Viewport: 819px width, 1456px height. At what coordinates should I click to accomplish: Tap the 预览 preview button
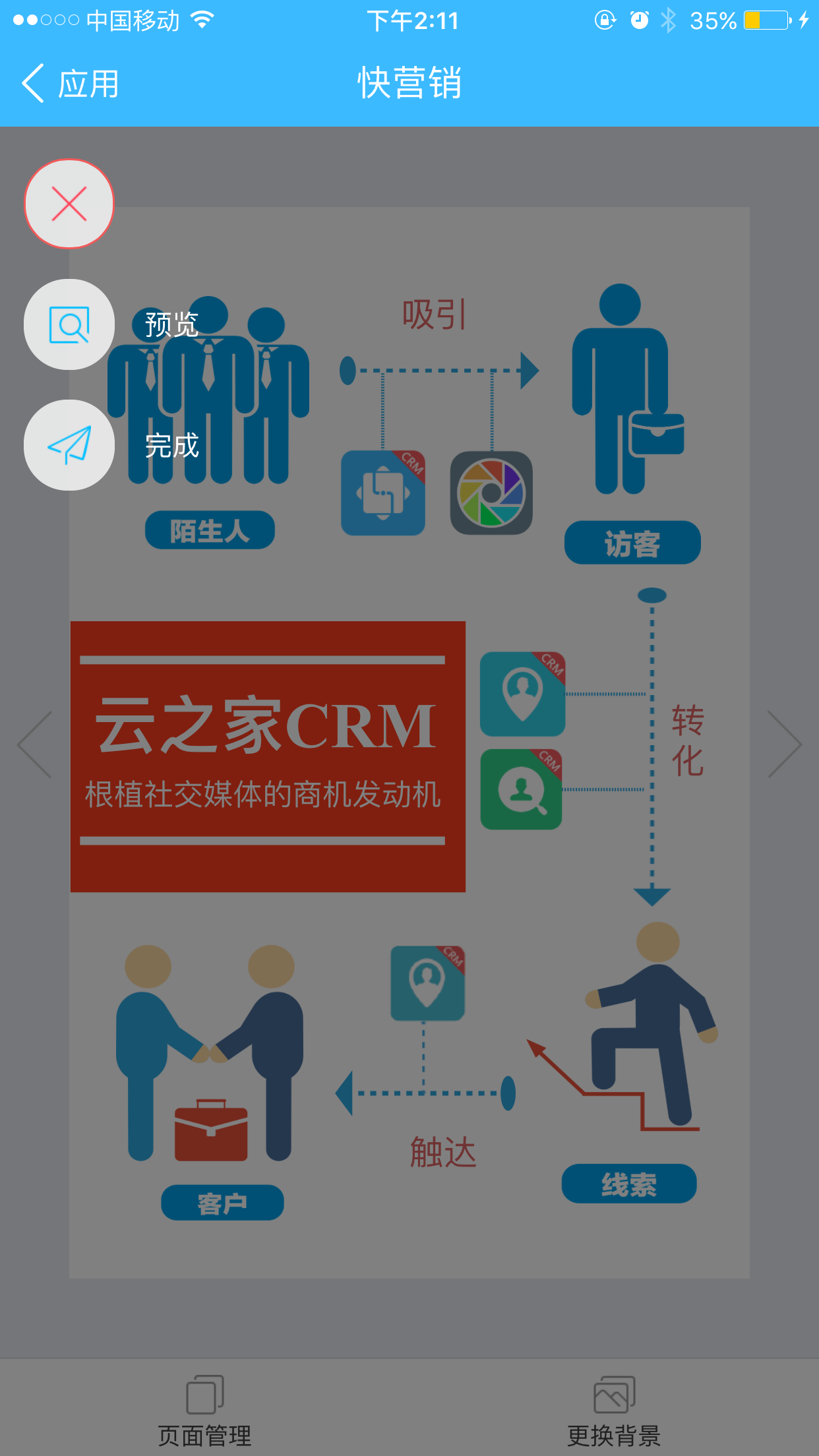(x=69, y=324)
